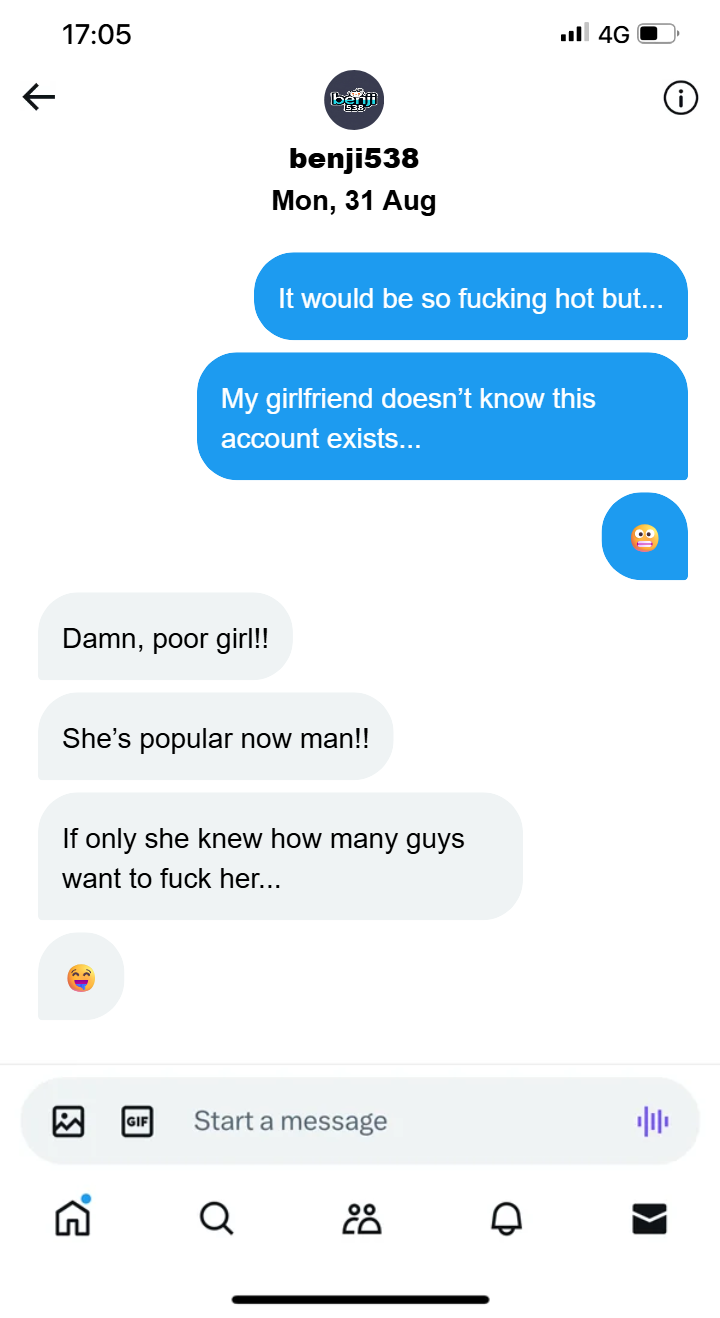720x1318 pixels.
Task: Go back using the top-left arrow
Action: pos(39,97)
